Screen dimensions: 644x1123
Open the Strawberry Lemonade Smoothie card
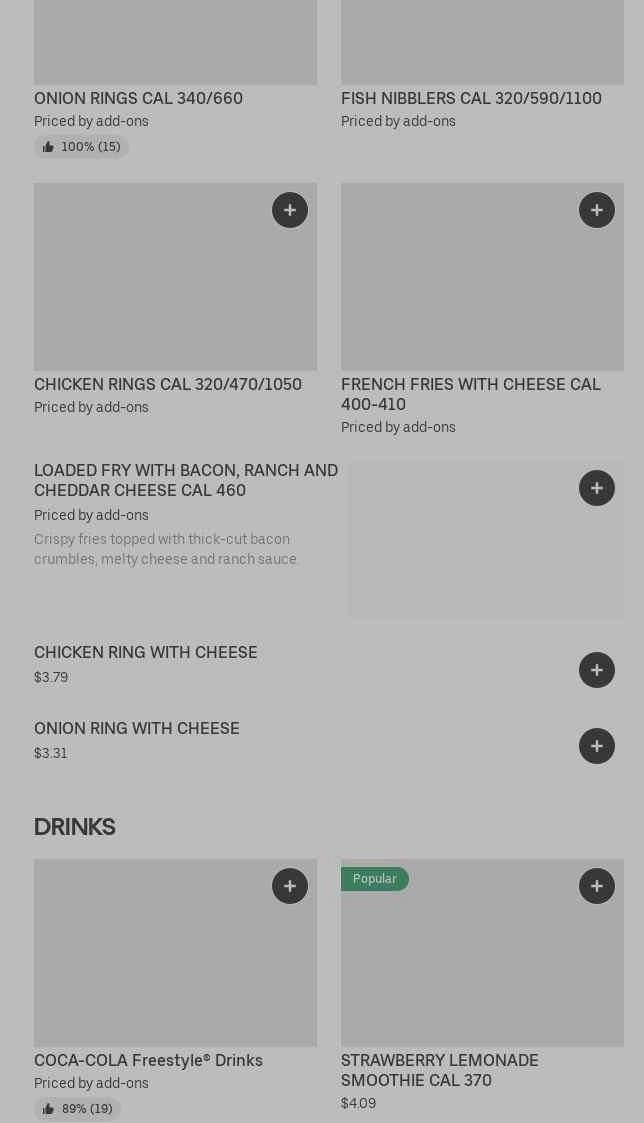[x=440, y=1070]
